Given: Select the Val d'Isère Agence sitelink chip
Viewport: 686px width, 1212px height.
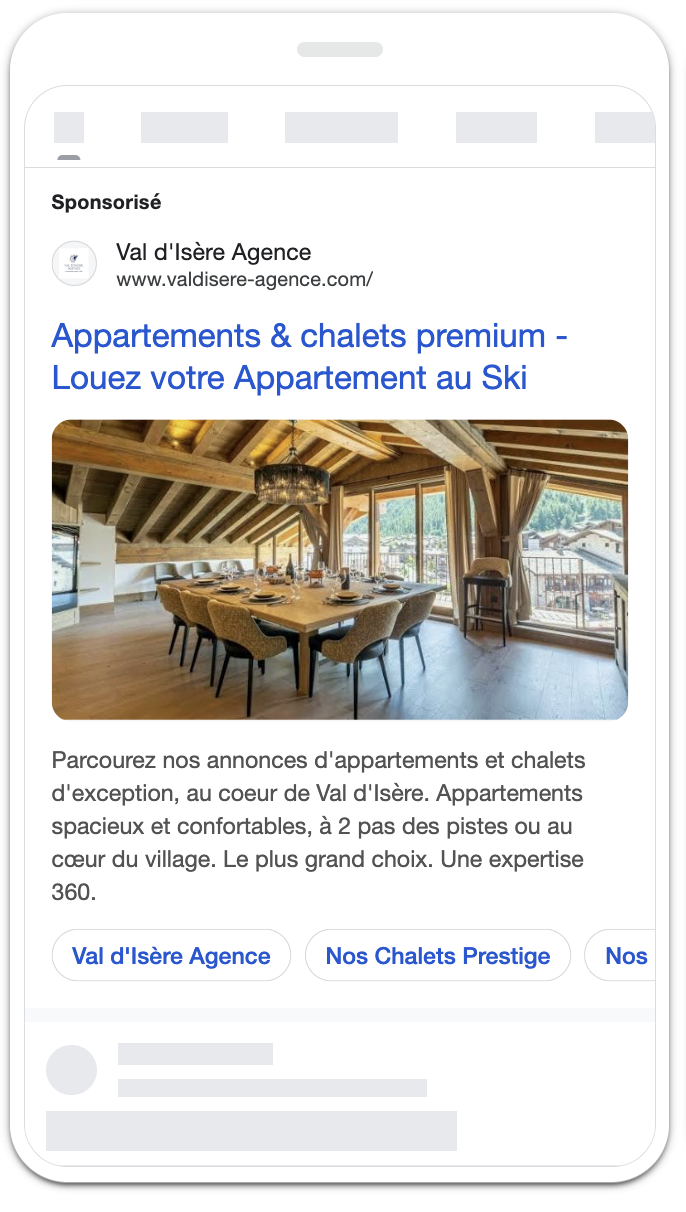Looking at the screenshot, I should click(x=171, y=956).
